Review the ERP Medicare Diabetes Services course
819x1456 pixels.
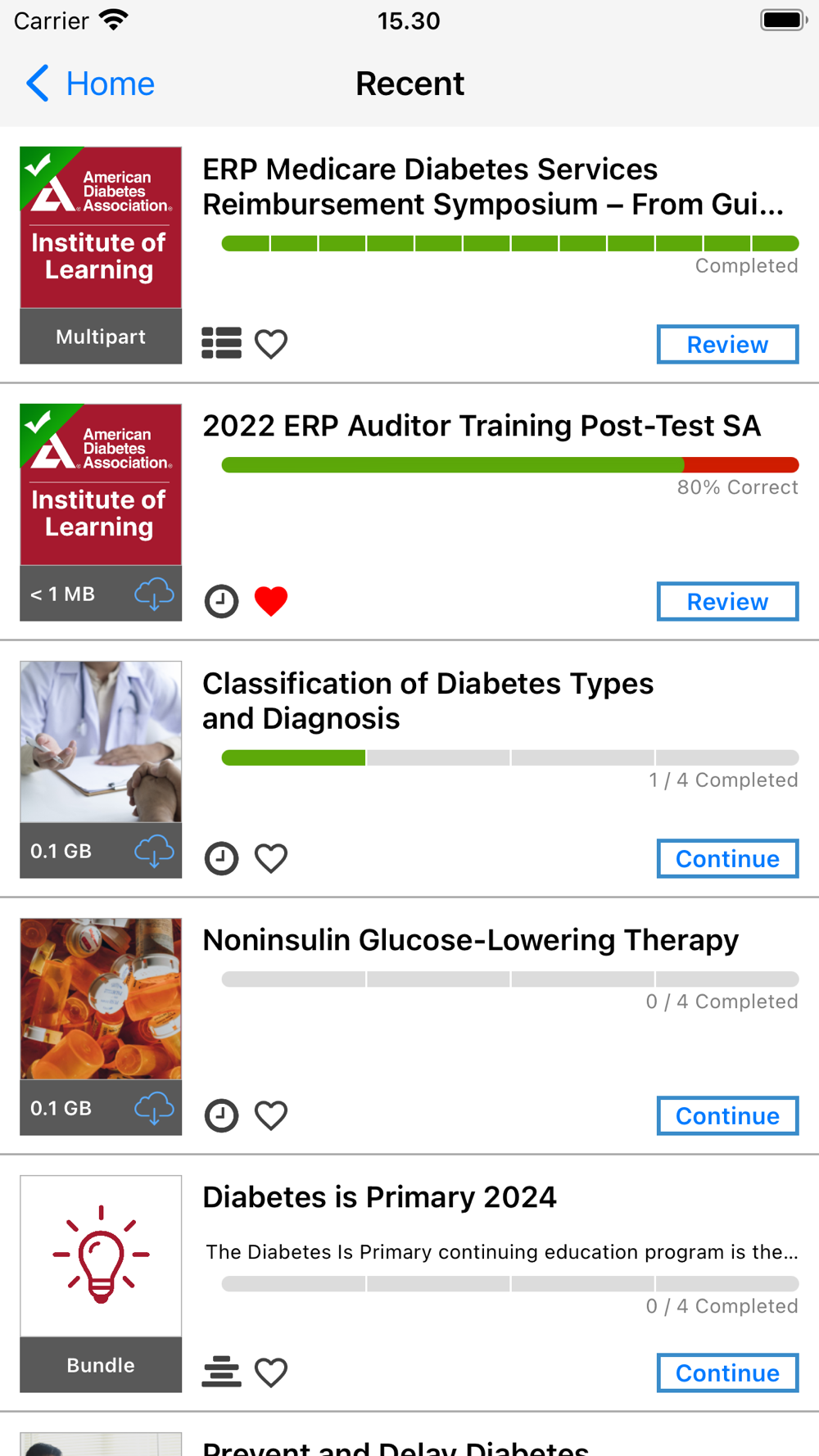727,344
